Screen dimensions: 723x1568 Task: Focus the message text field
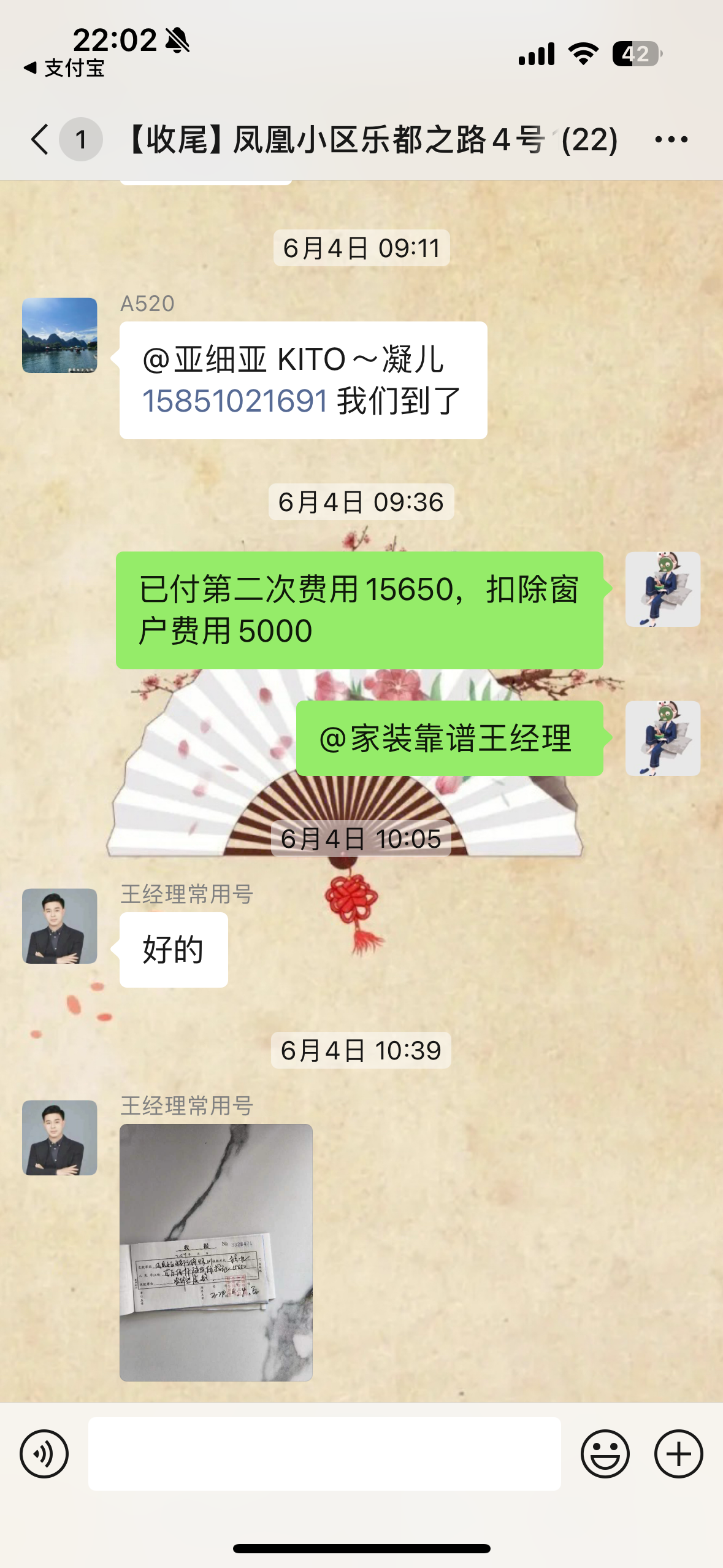point(324,1453)
